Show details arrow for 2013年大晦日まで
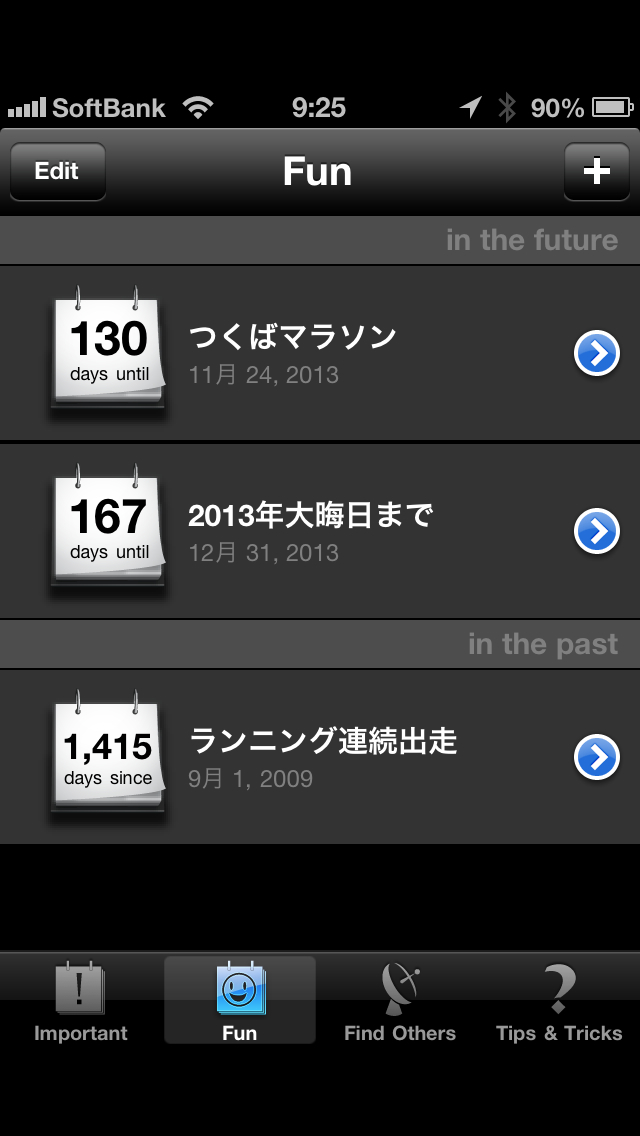This screenshot has height=1136, width=640. pos(597,531)
